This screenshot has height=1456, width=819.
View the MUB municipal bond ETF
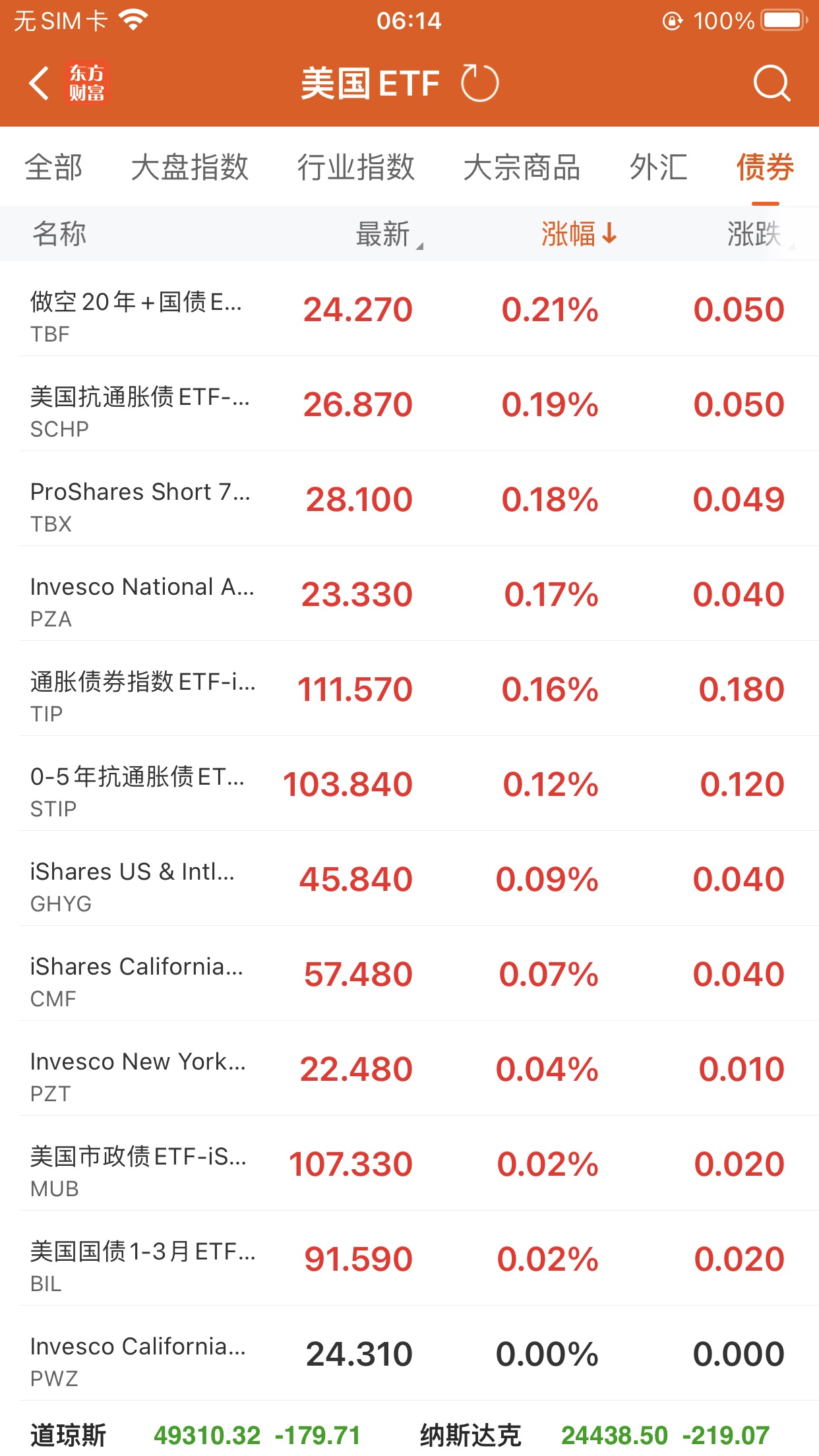pyautogui.click(x=409, y=1165)
